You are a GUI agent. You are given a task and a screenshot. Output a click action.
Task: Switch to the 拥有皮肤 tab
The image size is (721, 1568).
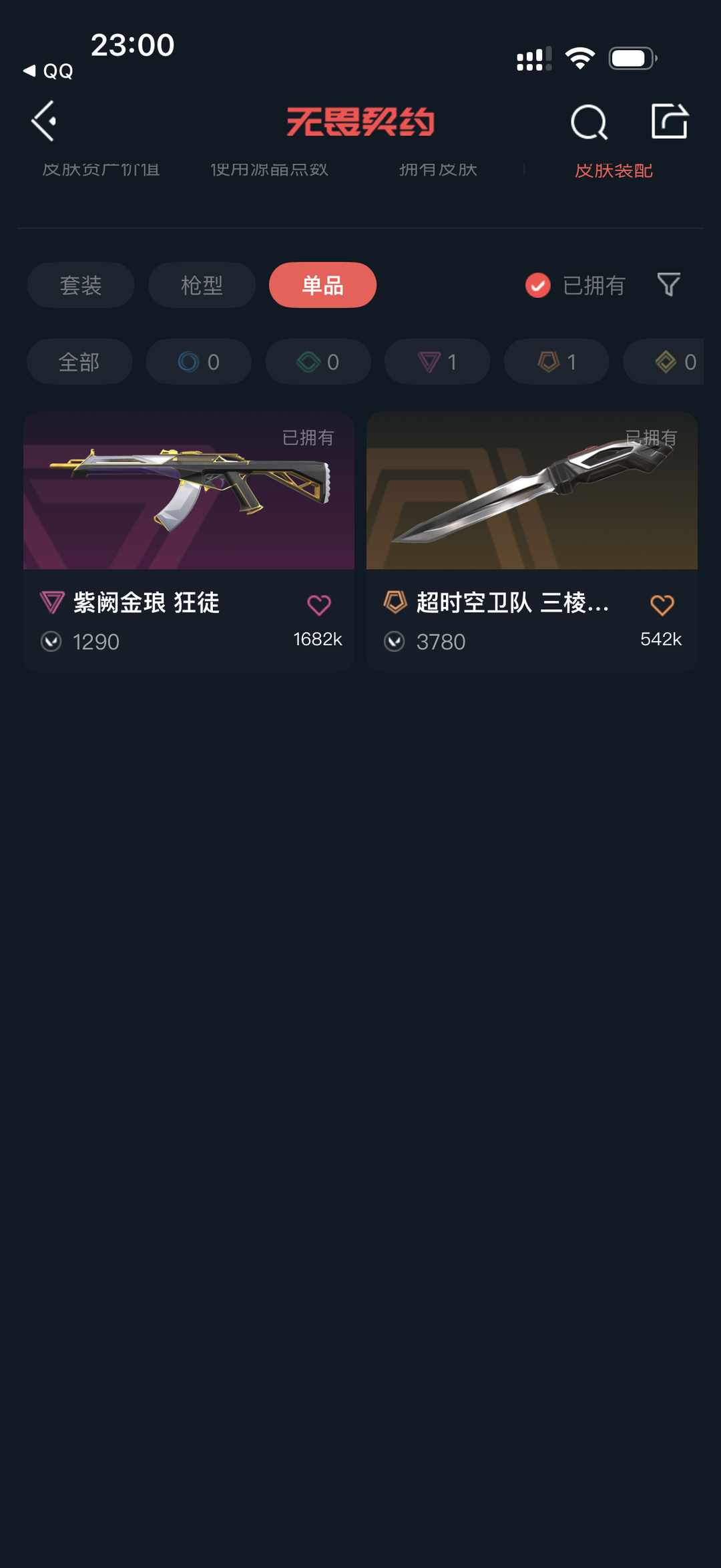[x=438, y=170]
